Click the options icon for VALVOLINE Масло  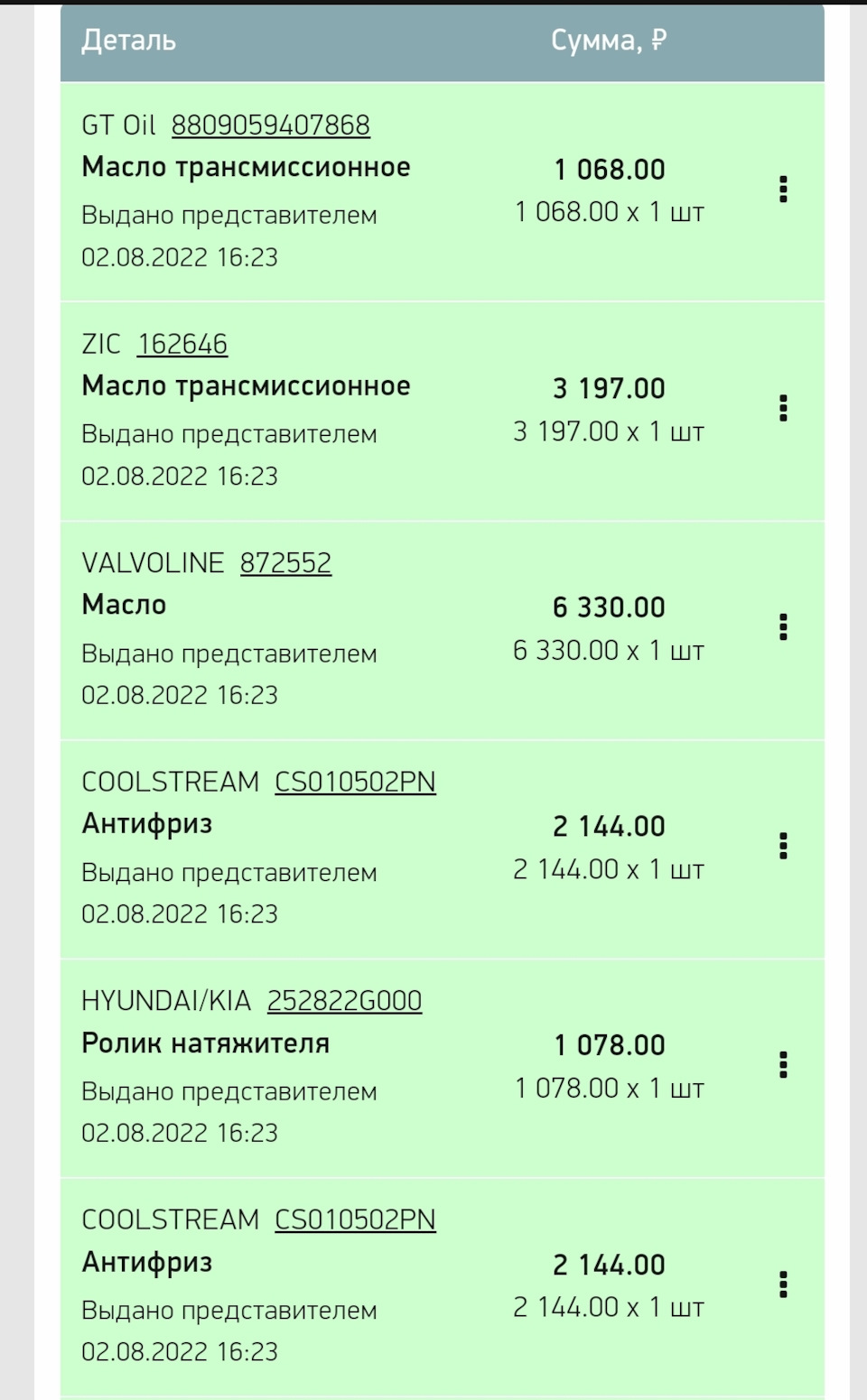[x=782, y=626]
